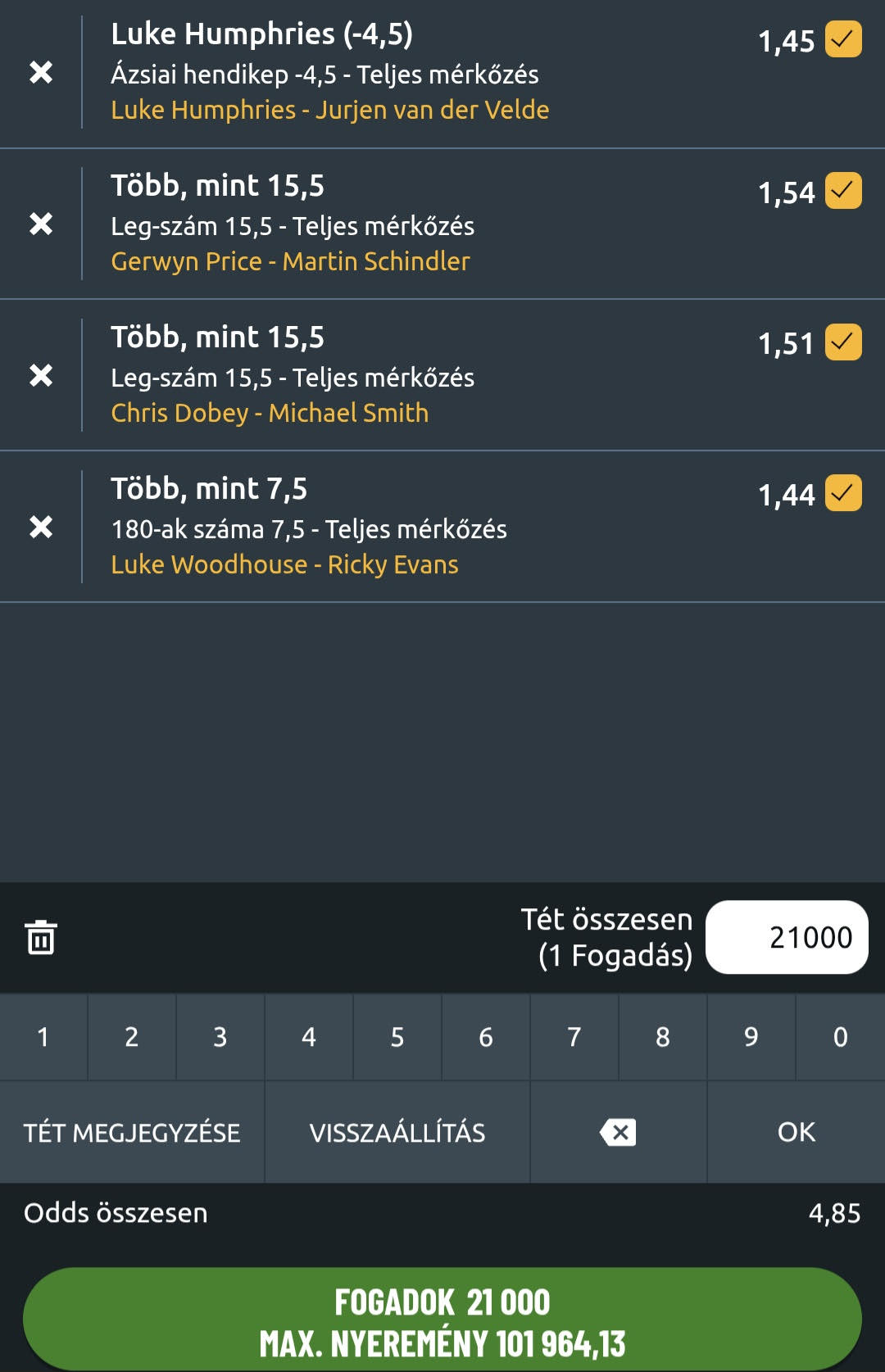Viewport: 885px width, 1372px height.
Task: Confirm the stake with OK
Action: (x=796, y=1132)
